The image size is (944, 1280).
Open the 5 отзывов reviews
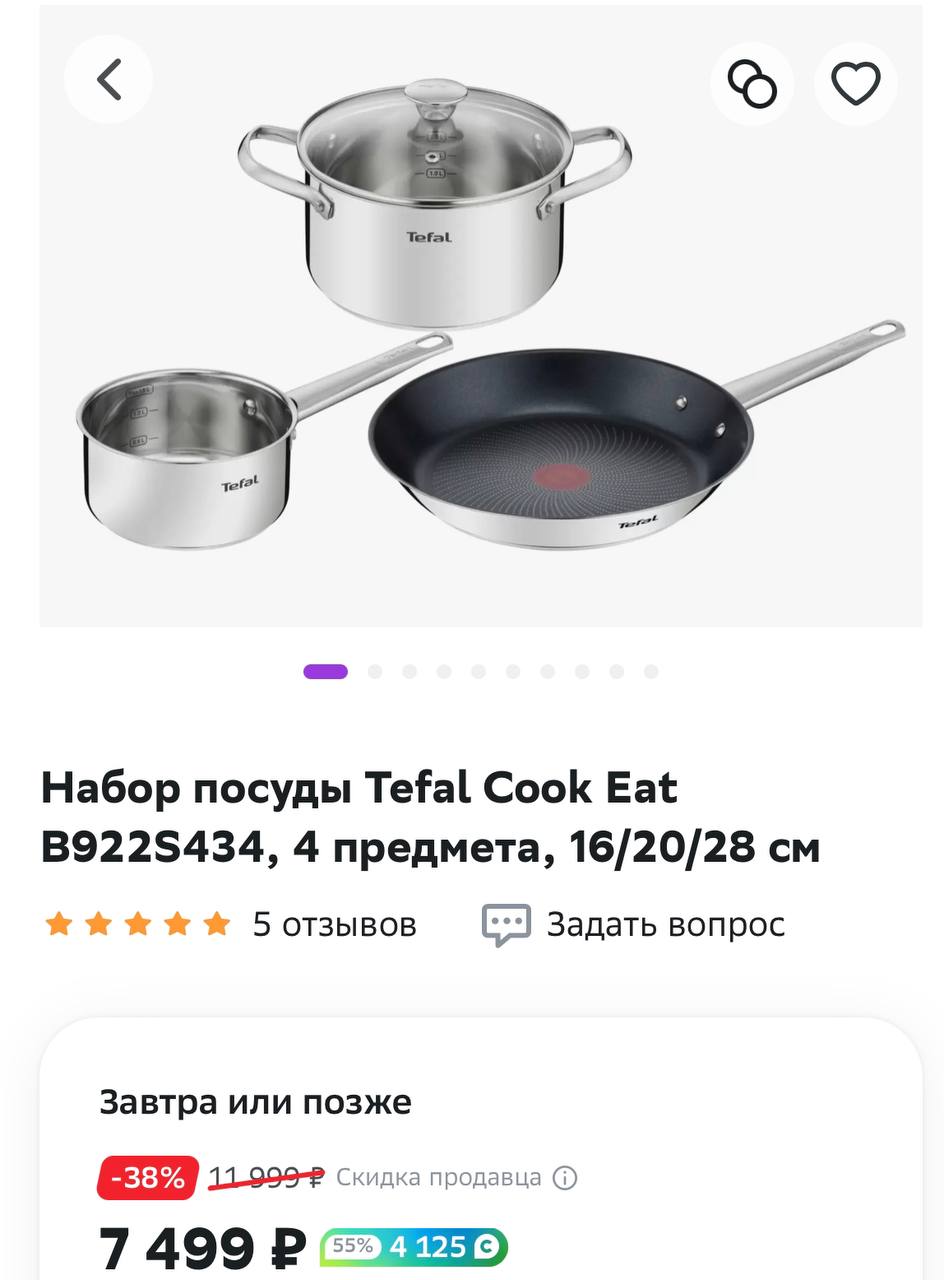pyautogui.click(x=334, y=924)
